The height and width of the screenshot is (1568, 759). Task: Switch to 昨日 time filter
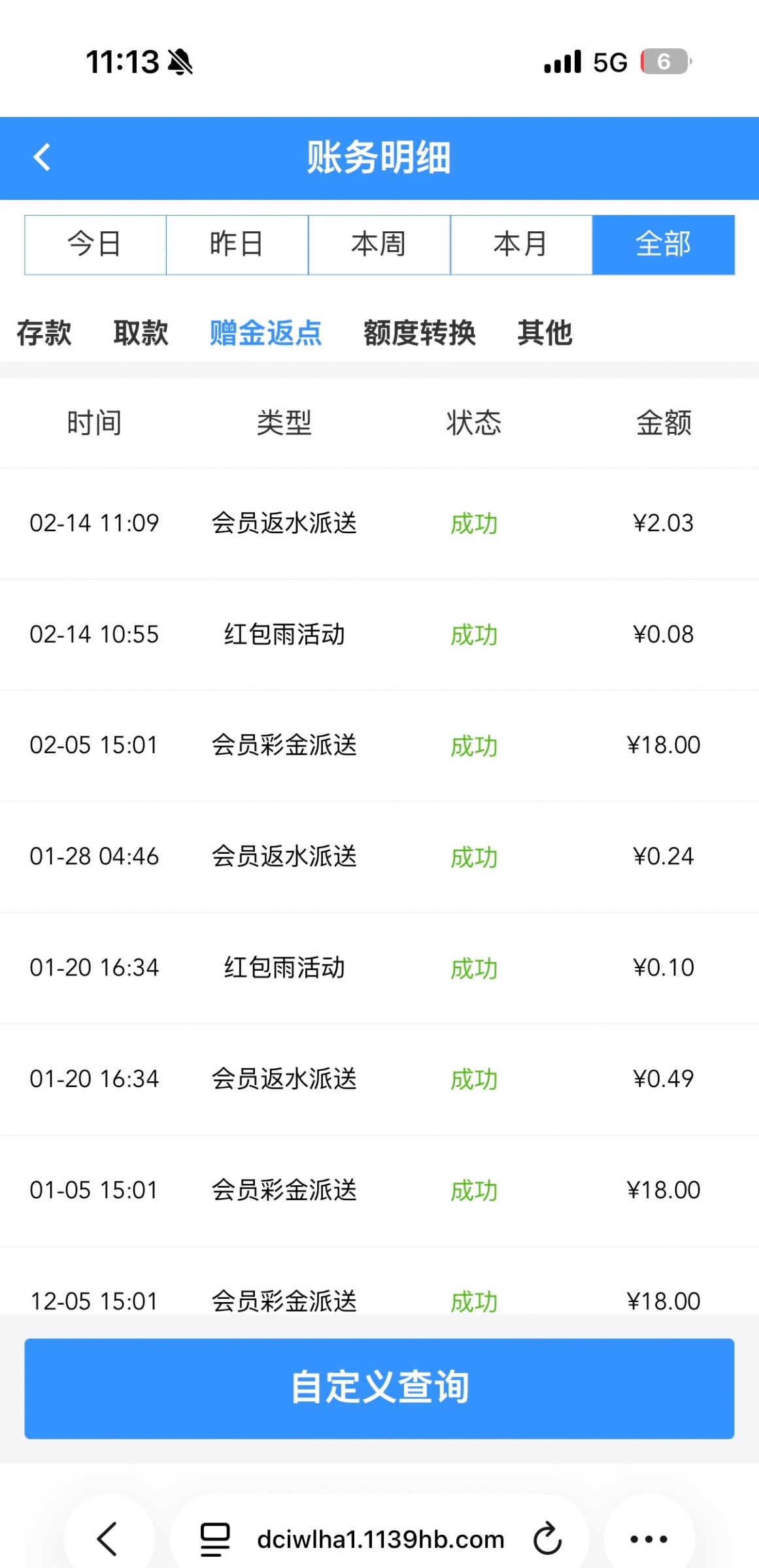coord(237,244)
